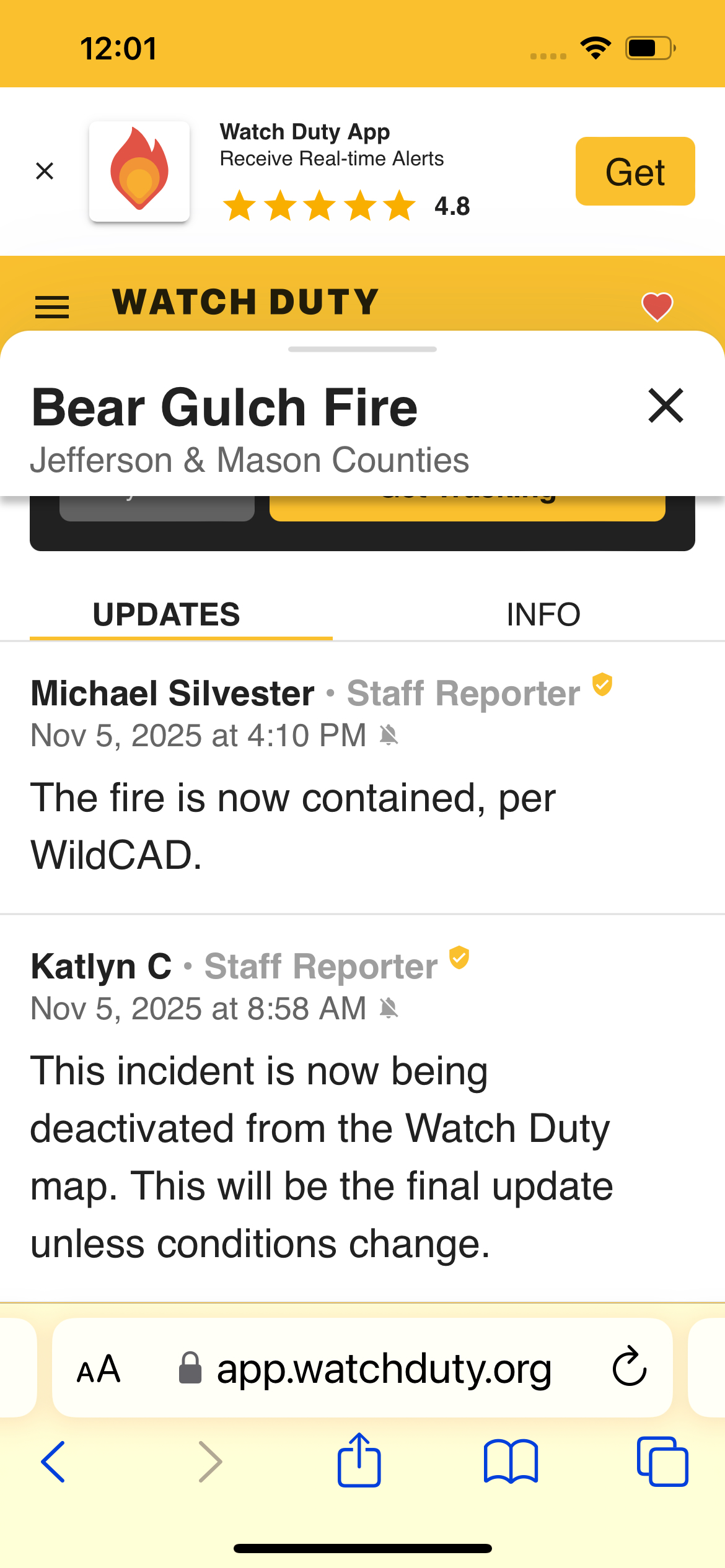Tap the red heart donate icon
Image resolution: width=725 pixels, height=1568 pixels.
pyautogui.click(x=657, y=307)
